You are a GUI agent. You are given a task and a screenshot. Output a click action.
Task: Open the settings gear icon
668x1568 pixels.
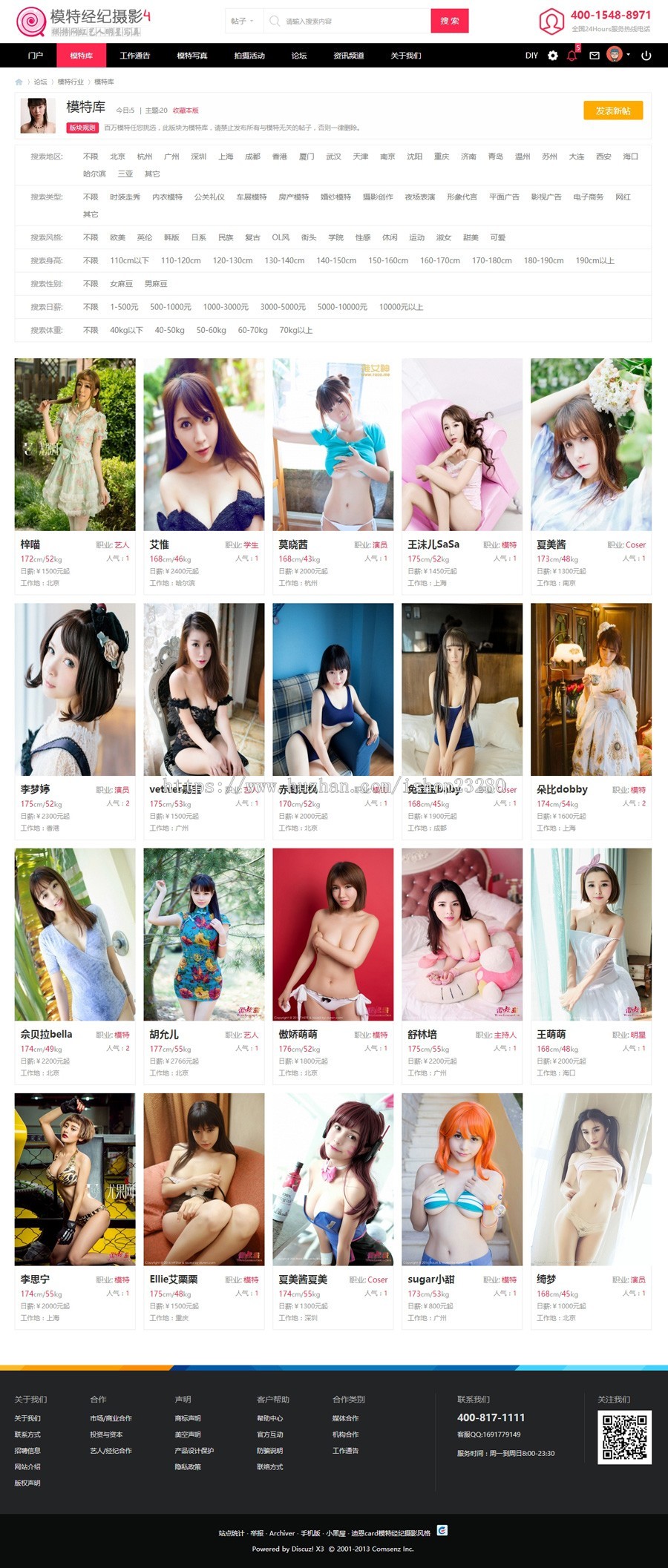click(x=552, y=56)
